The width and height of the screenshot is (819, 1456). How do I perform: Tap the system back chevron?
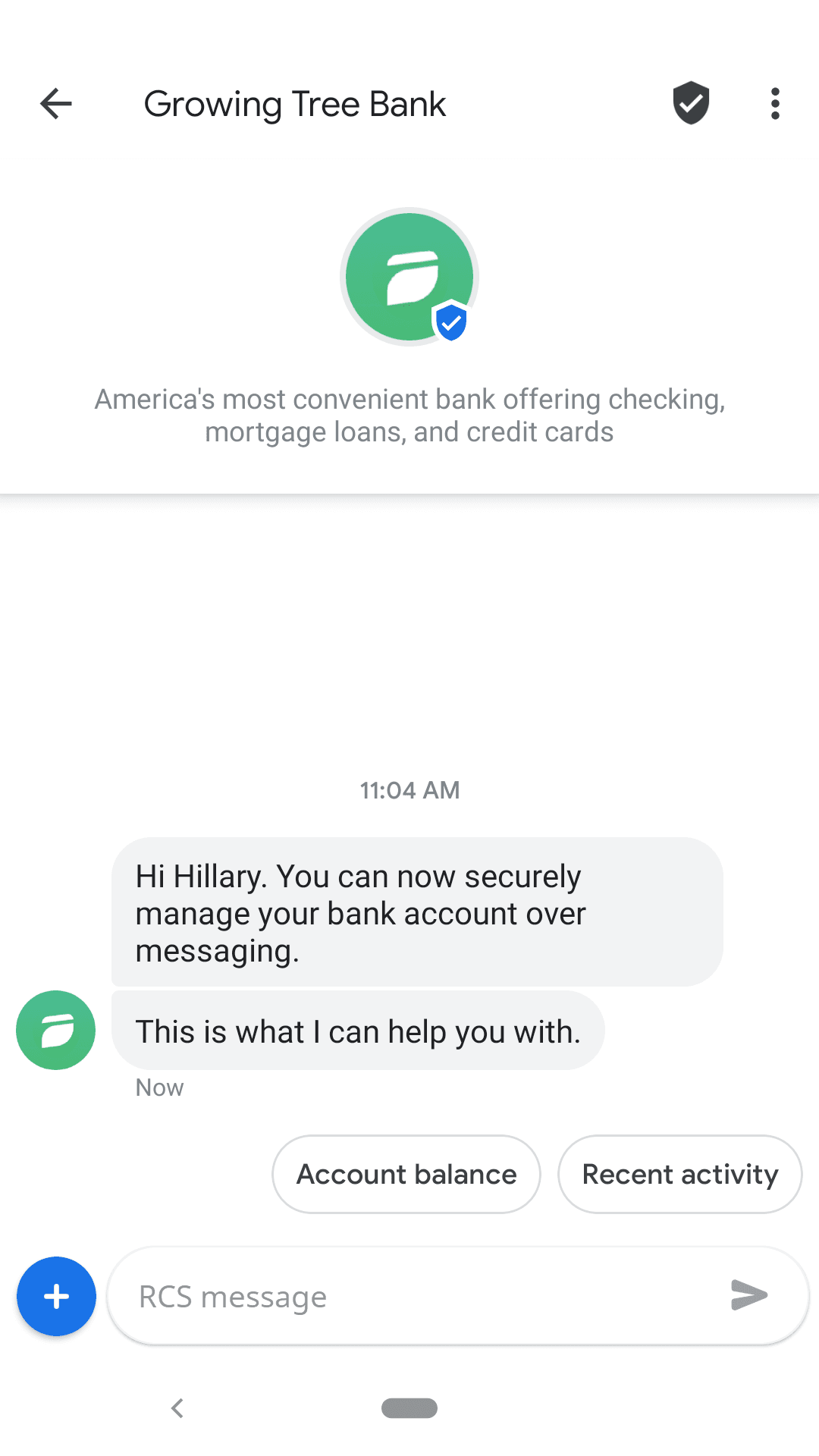pos(177,1408)
